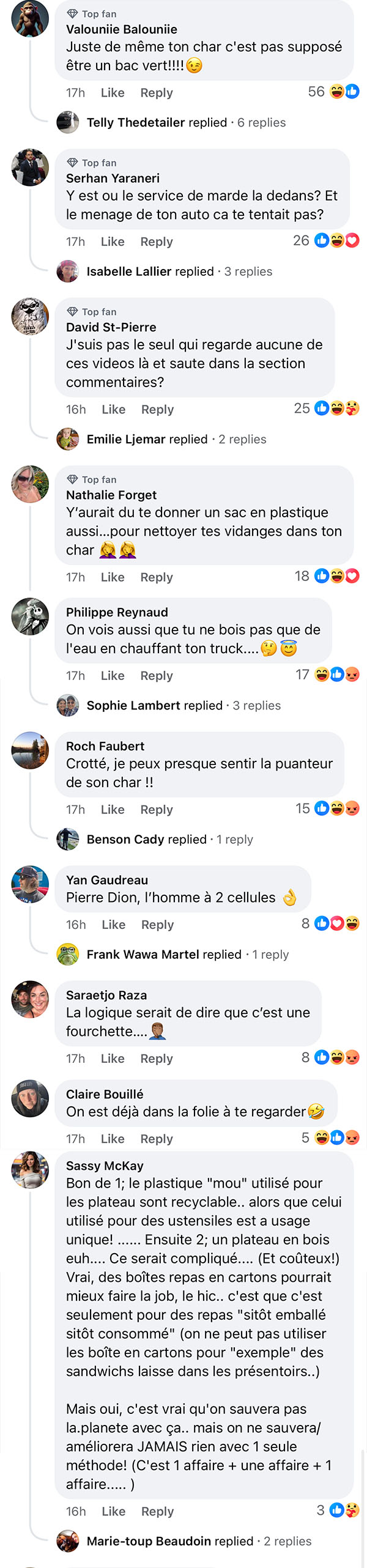
Task: Show Benson Cady's reply
Action: [169, 839]
